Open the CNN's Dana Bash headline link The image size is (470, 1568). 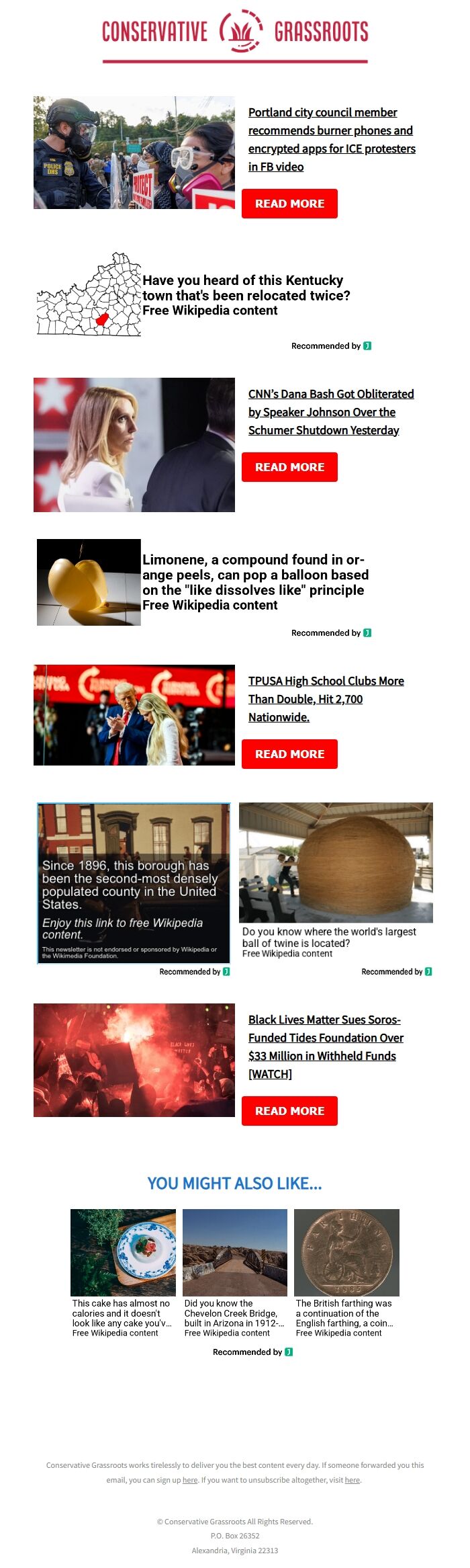tap(331, 412)
